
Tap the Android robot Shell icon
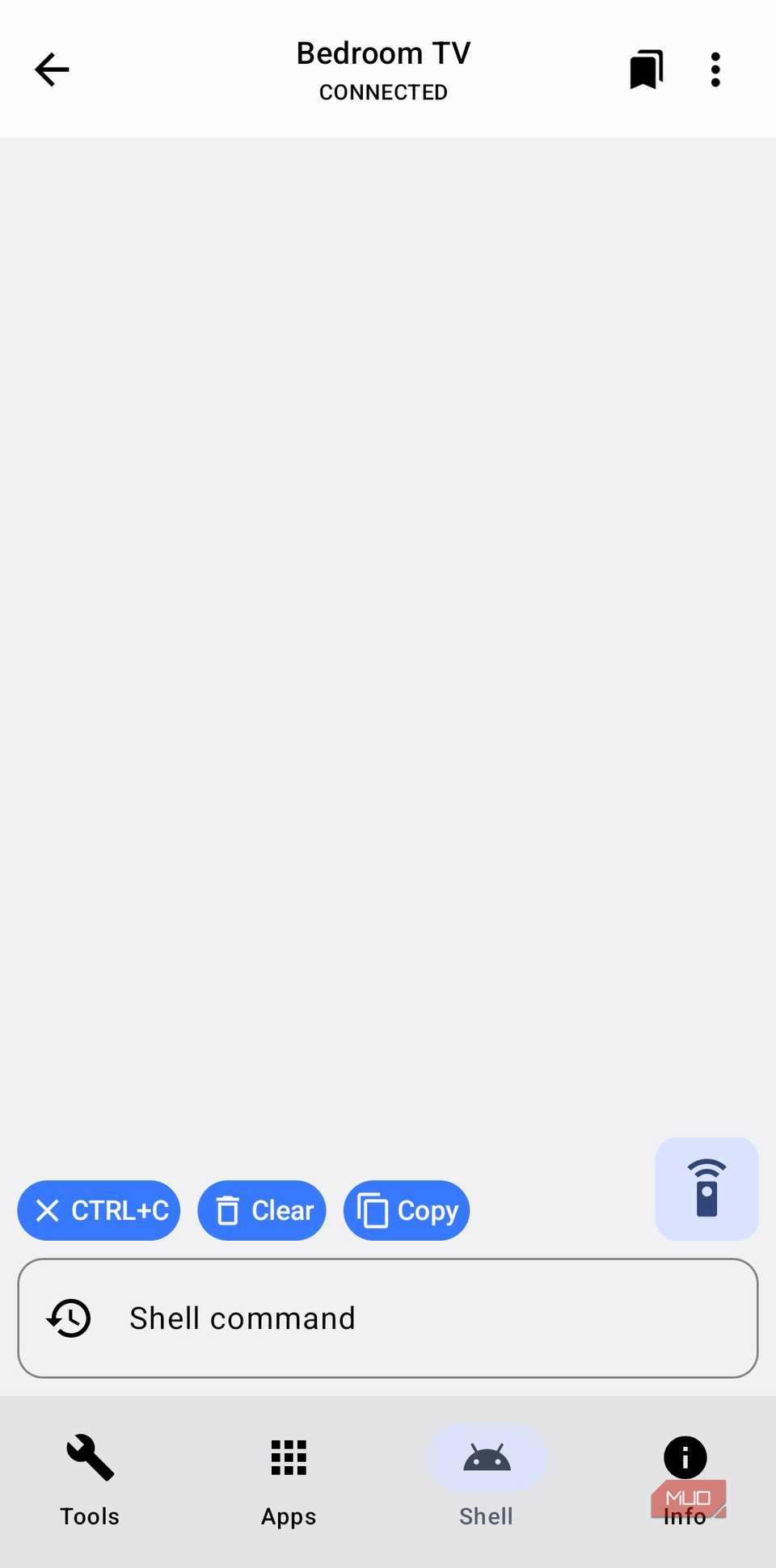[x=486, y=1458]
